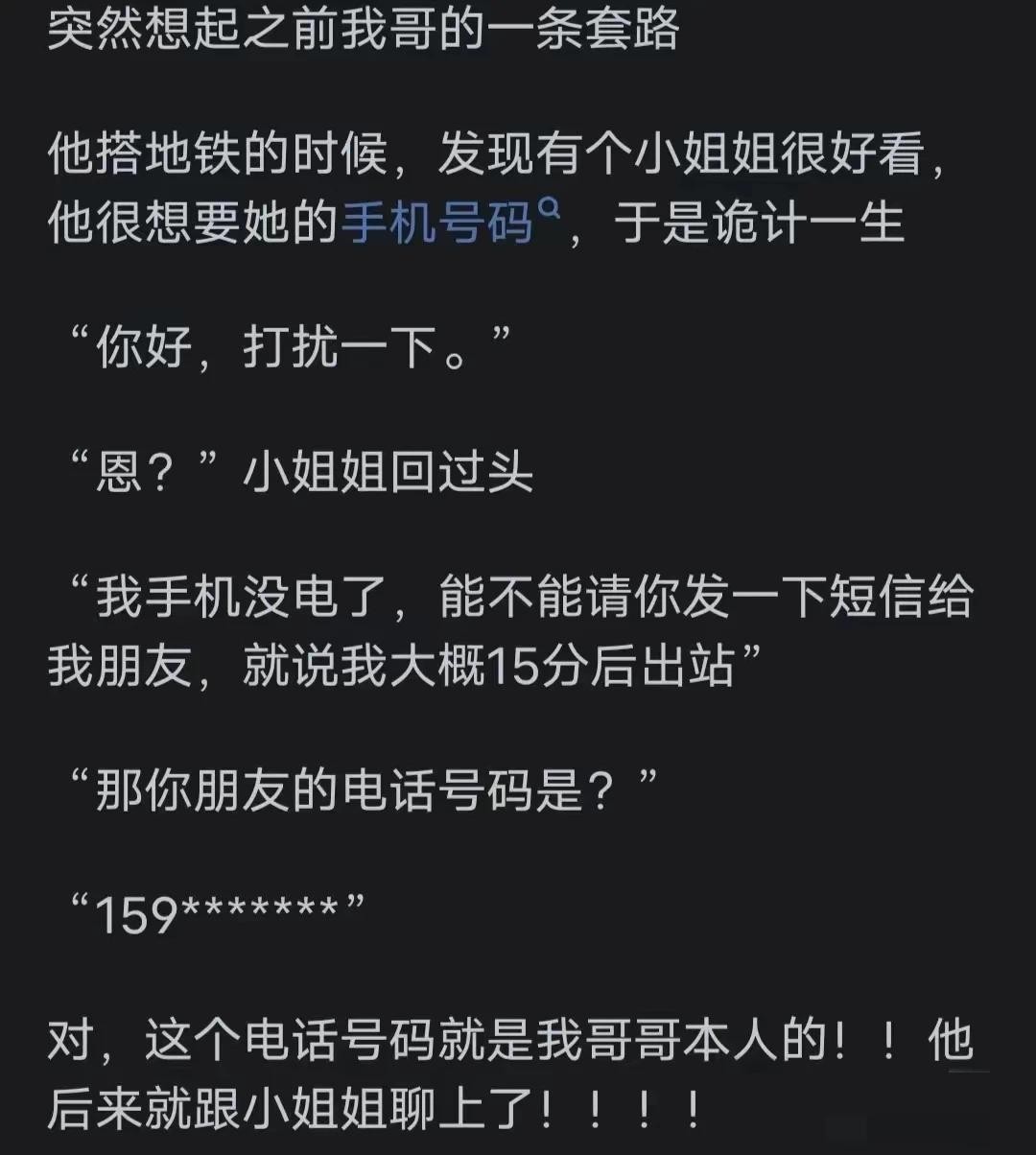Screen dimensions: 1036x1155
Task: Open the highlighted 手机号码 search link
Action: (x=439, y=224)
